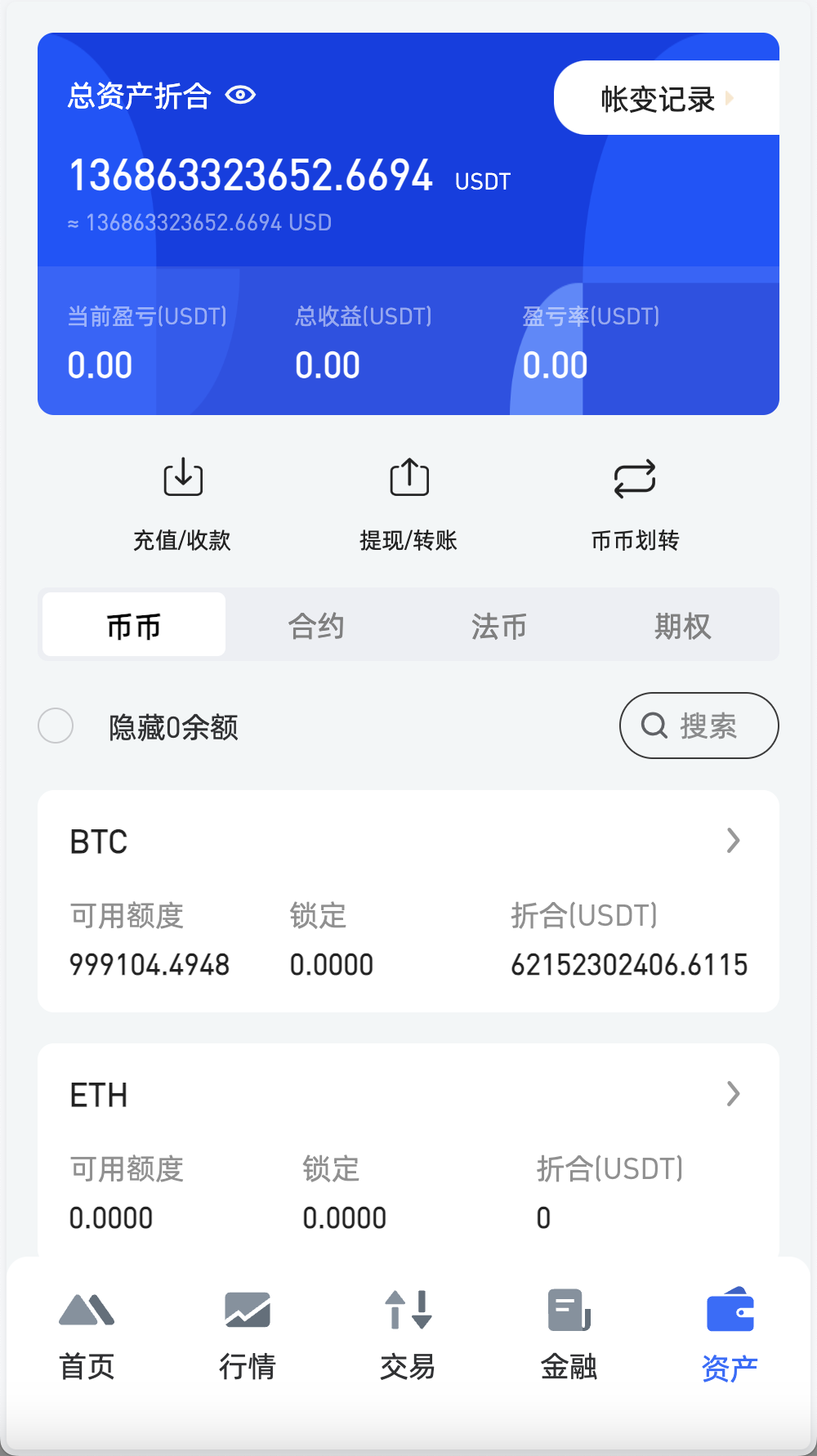Open ETH asset details via arrow

click(x=732, y=1094)
